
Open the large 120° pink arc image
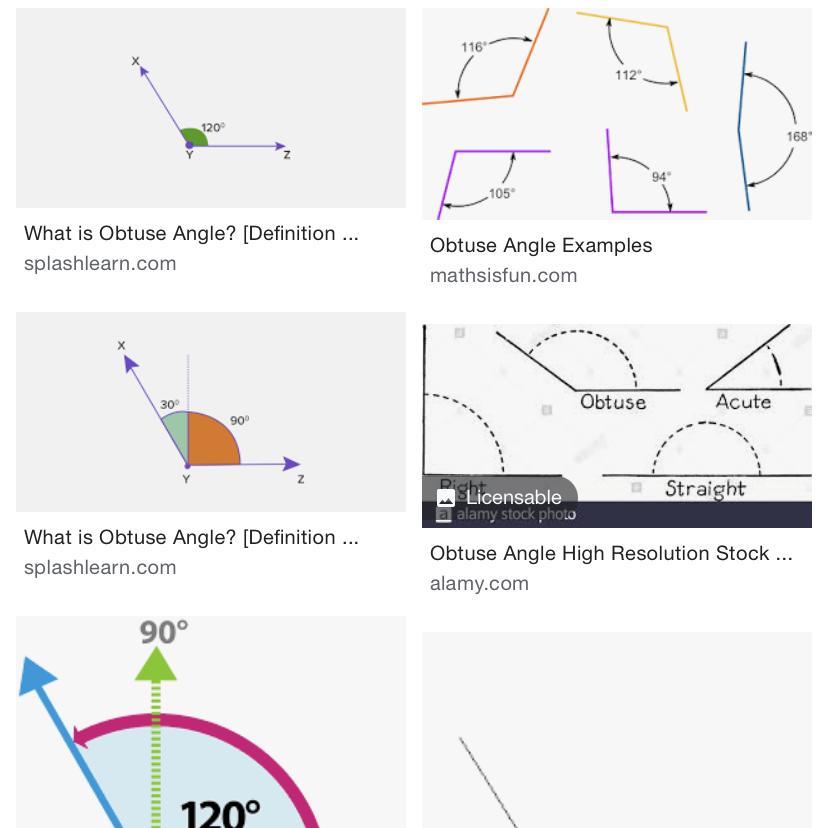coord(211,722)
